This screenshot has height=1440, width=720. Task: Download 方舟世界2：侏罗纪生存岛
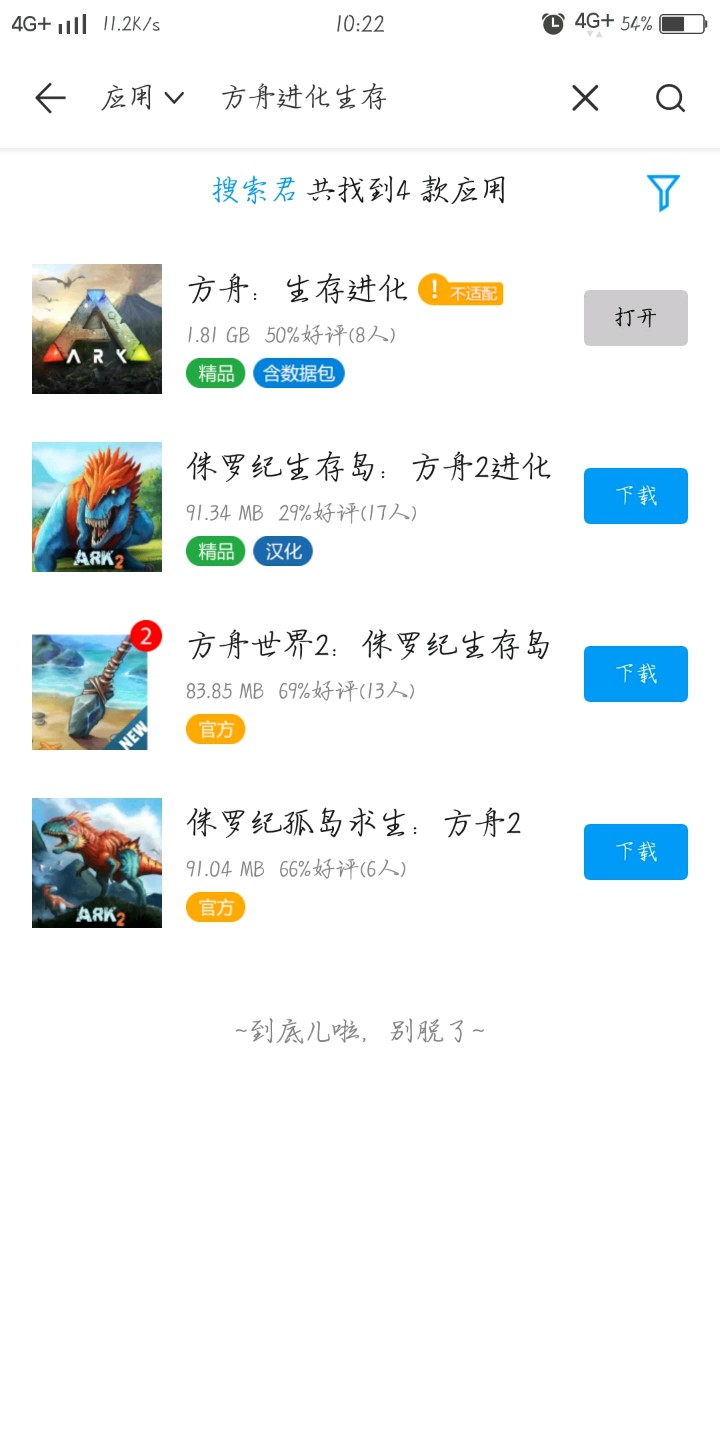[636, 674]
